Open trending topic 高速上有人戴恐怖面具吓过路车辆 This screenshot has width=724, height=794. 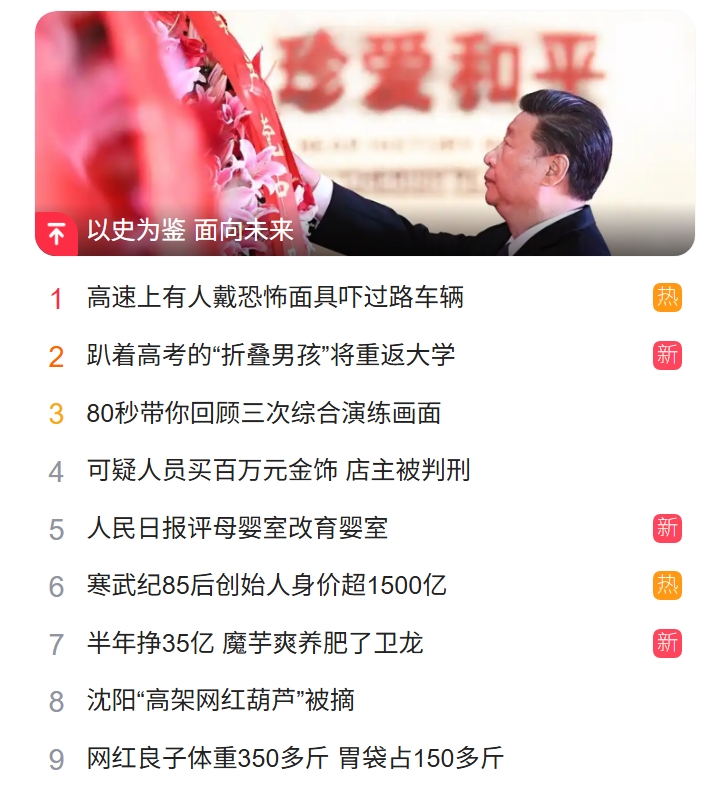(x=275, y=297)
